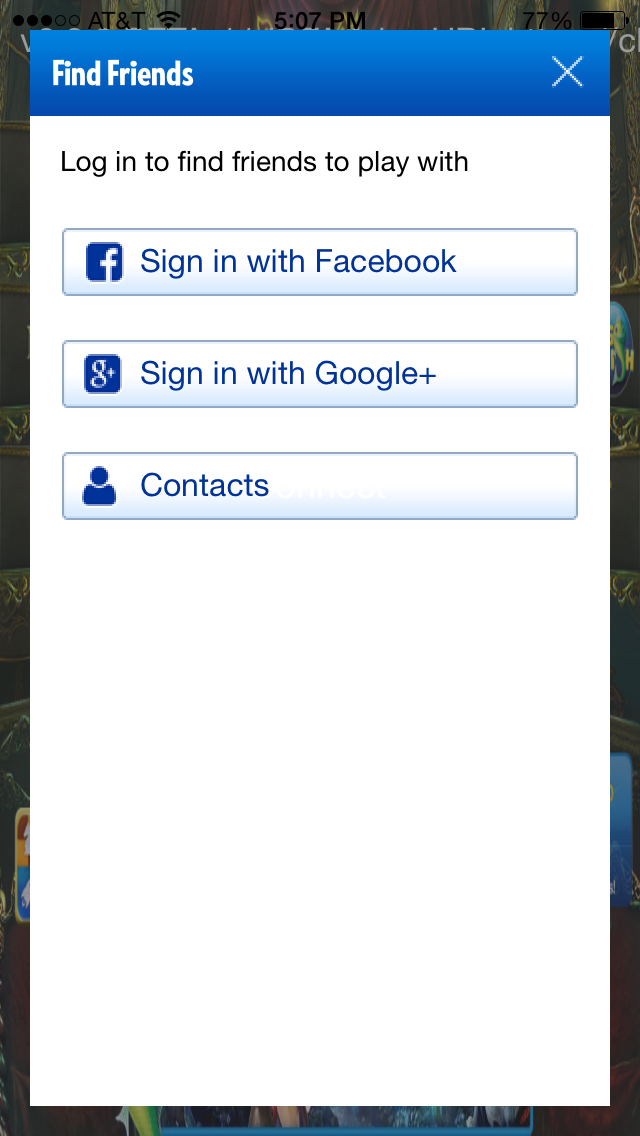Close the Find Friends dialog
Image resolution: width=640 pixels, height=1136 pixels.
tap(567, 72)
